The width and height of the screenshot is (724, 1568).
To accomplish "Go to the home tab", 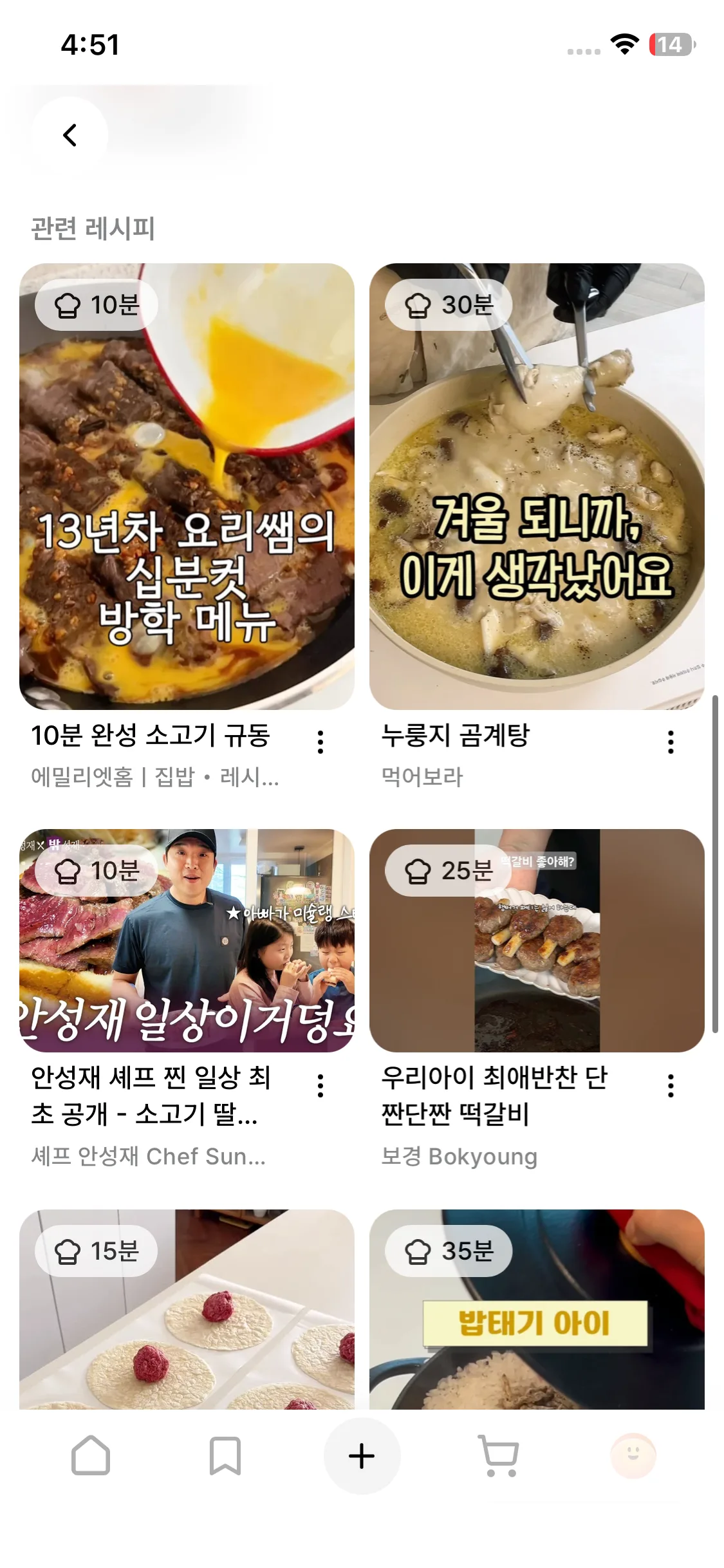I will click(91, 1455).
